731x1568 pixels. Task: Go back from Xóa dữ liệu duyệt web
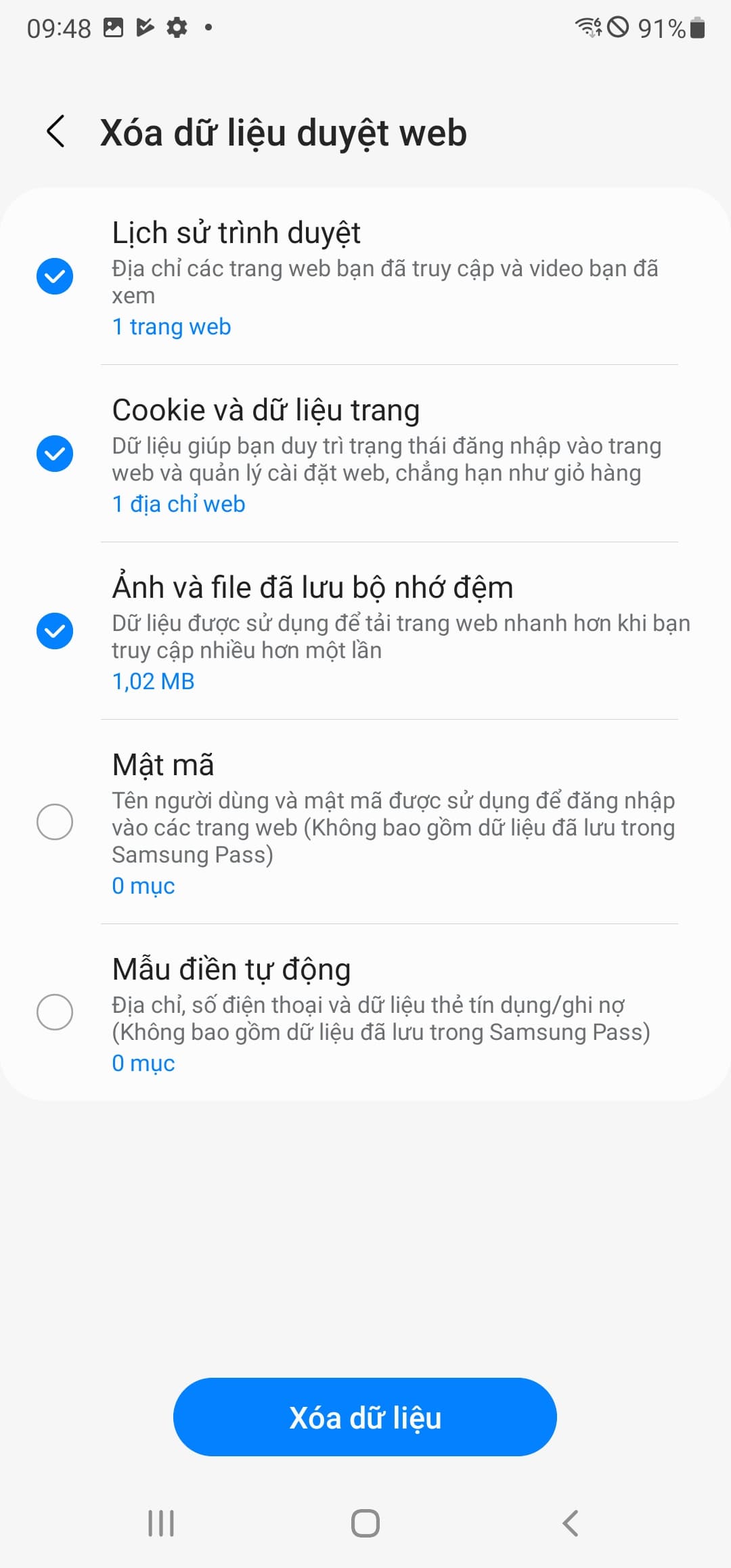56,131
